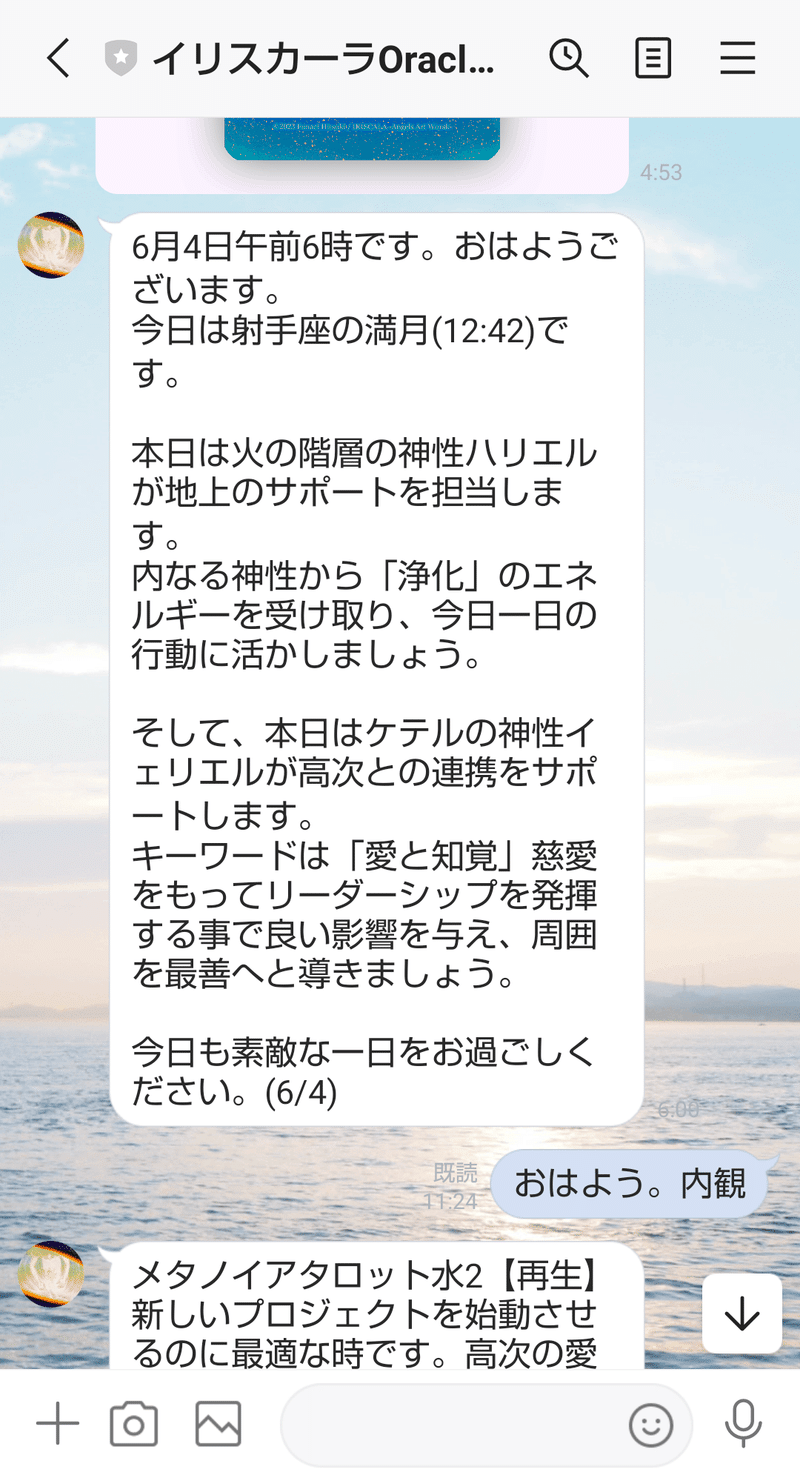Launch the camera from chat bar
Viewport: 800px width, 1475px height.
click(x=134, y=1423)
